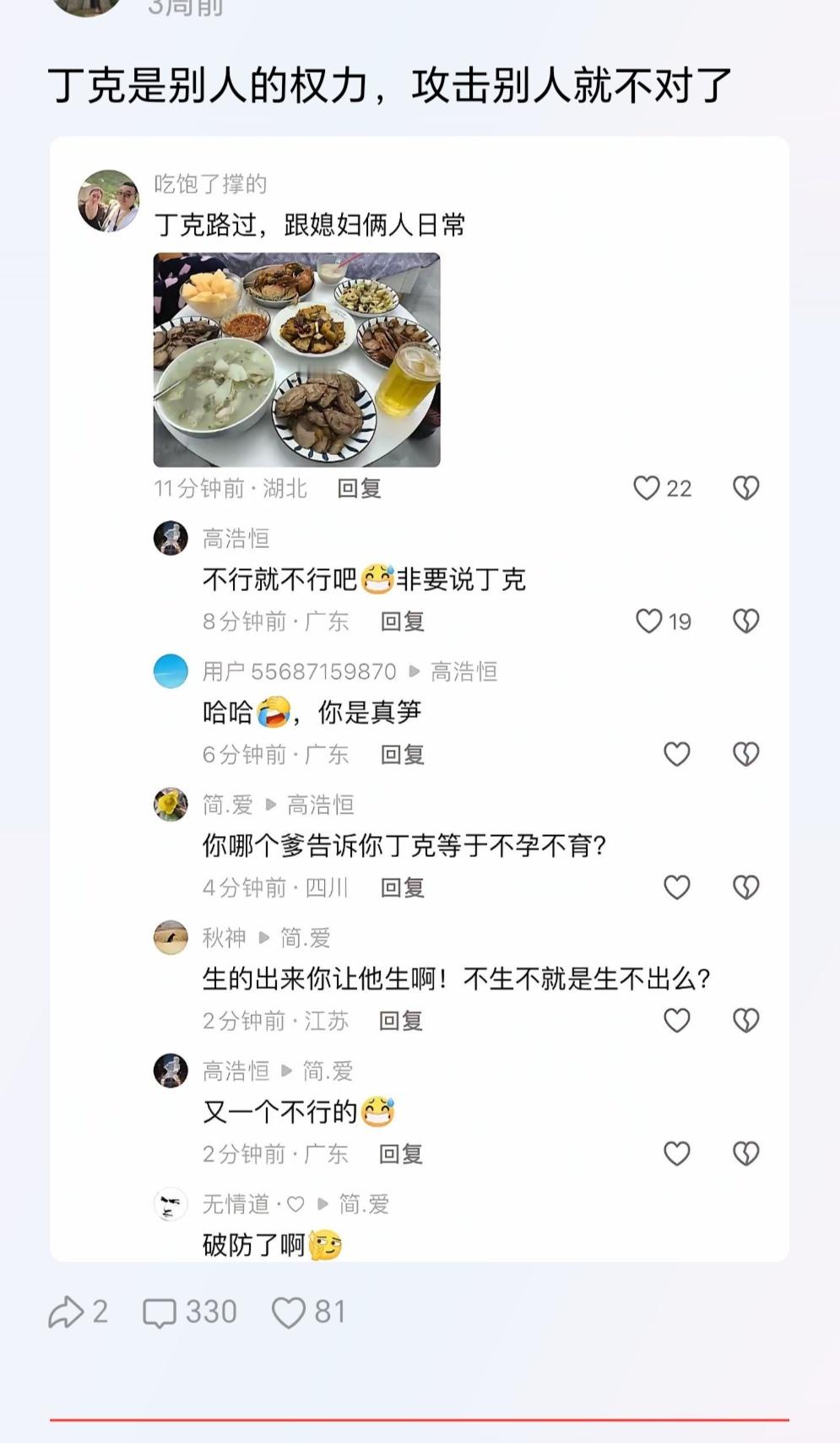
Task: Dislike 高浩恒's comment with the broken-heart icon
Action: (746, 621)
